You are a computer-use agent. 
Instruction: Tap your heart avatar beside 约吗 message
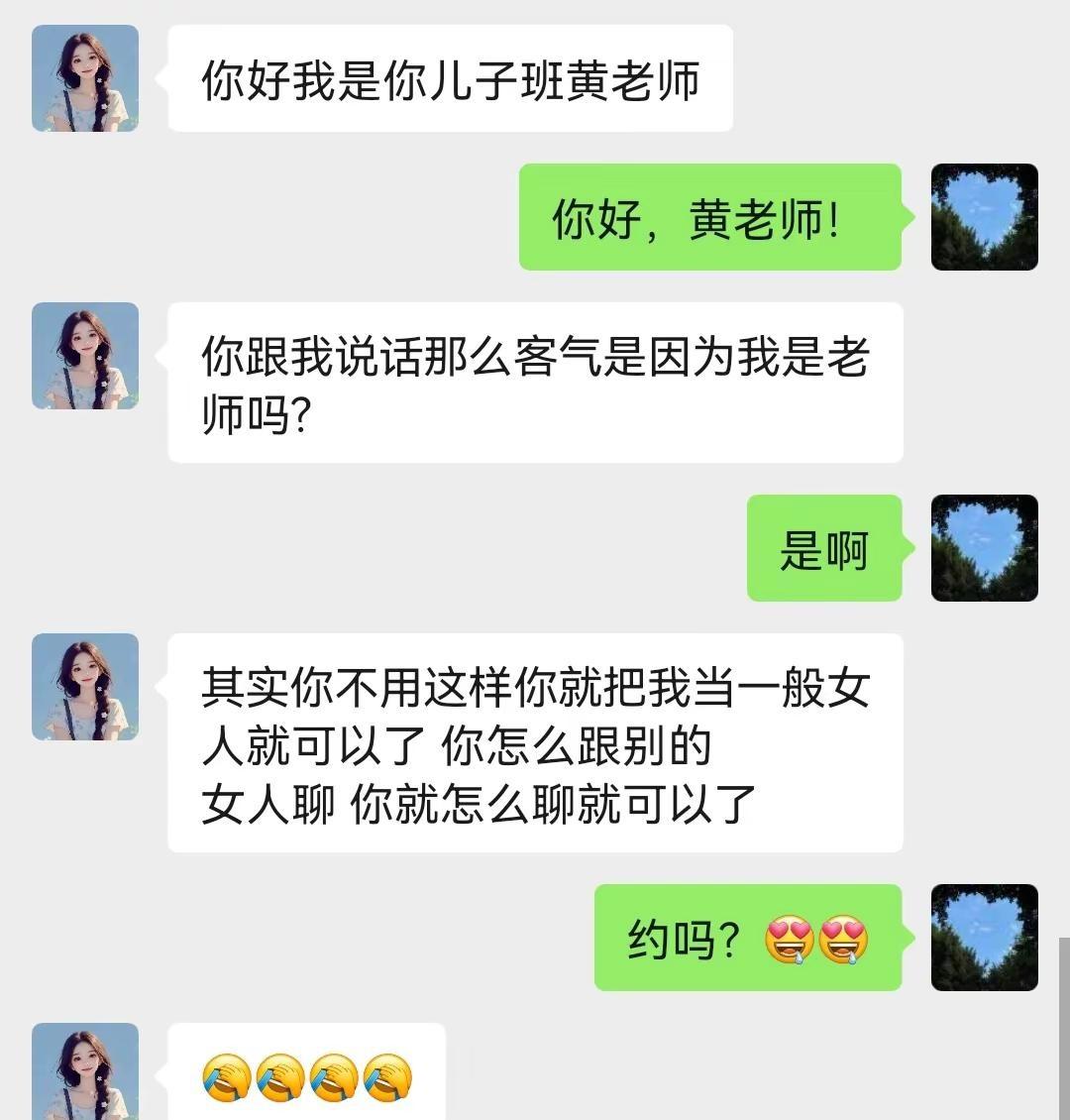tap(985, 937)
